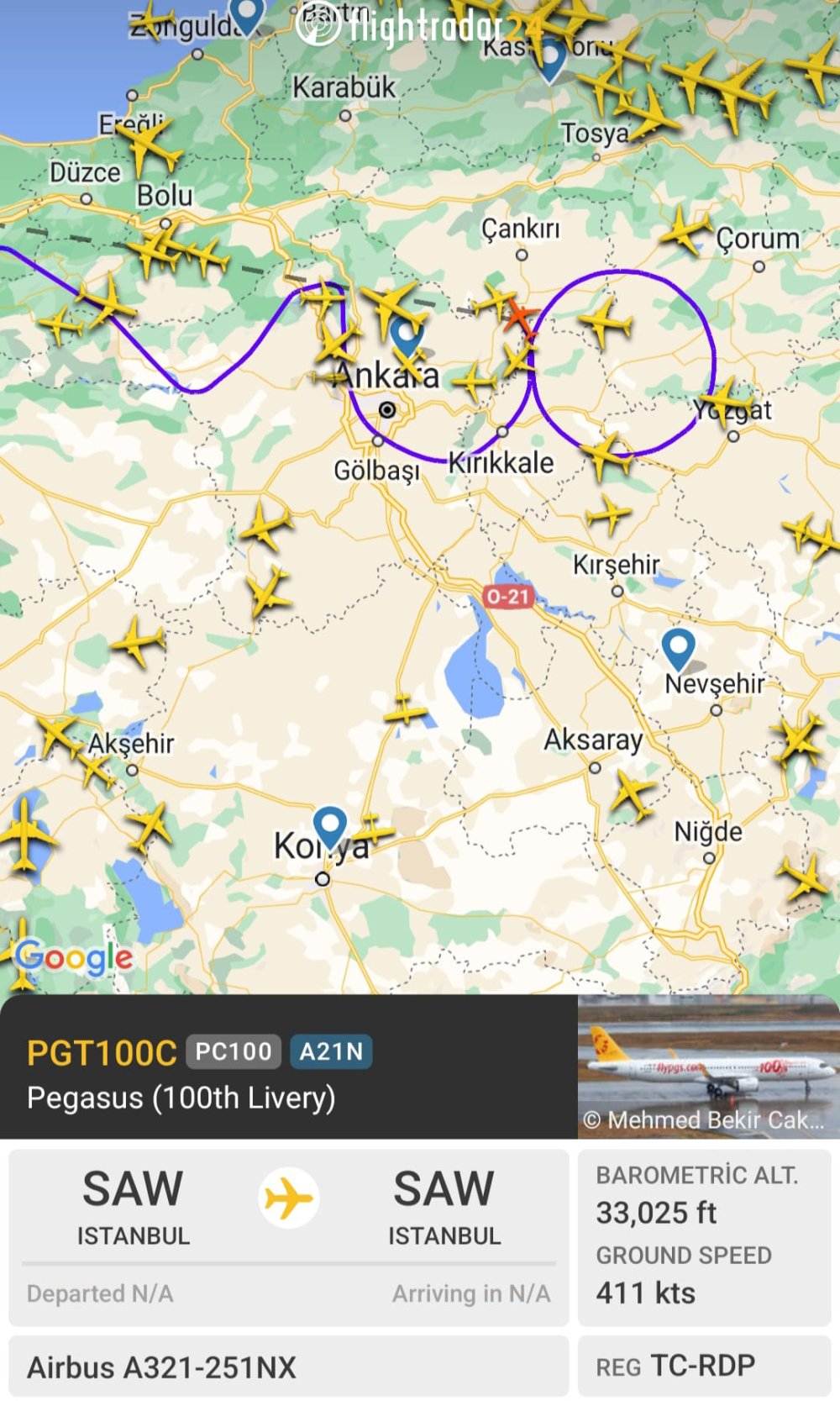
Task: Tap the airport pin at Konya
Action: (x=329, y=826)
